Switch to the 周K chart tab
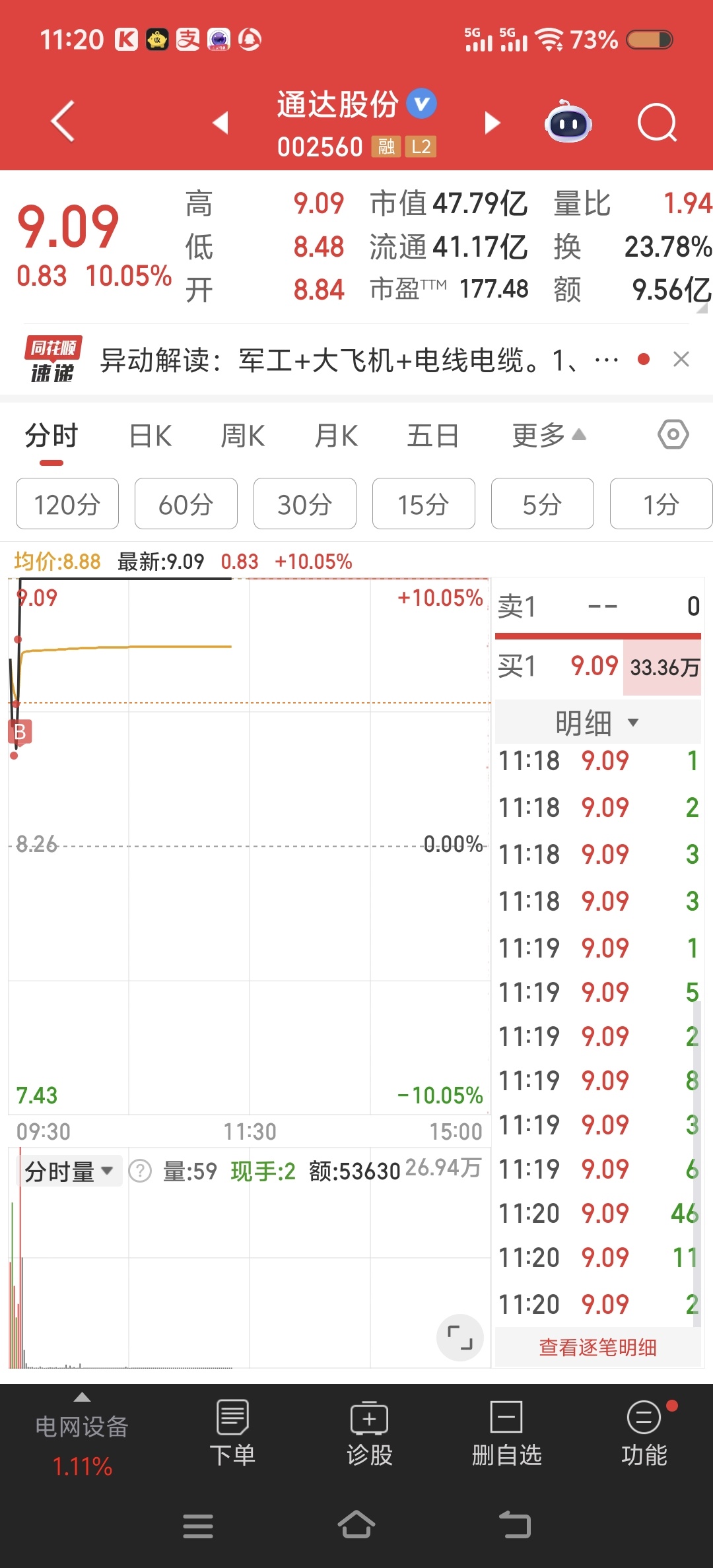This screenshot has width=713, height=1568. (x=243, y=436)
